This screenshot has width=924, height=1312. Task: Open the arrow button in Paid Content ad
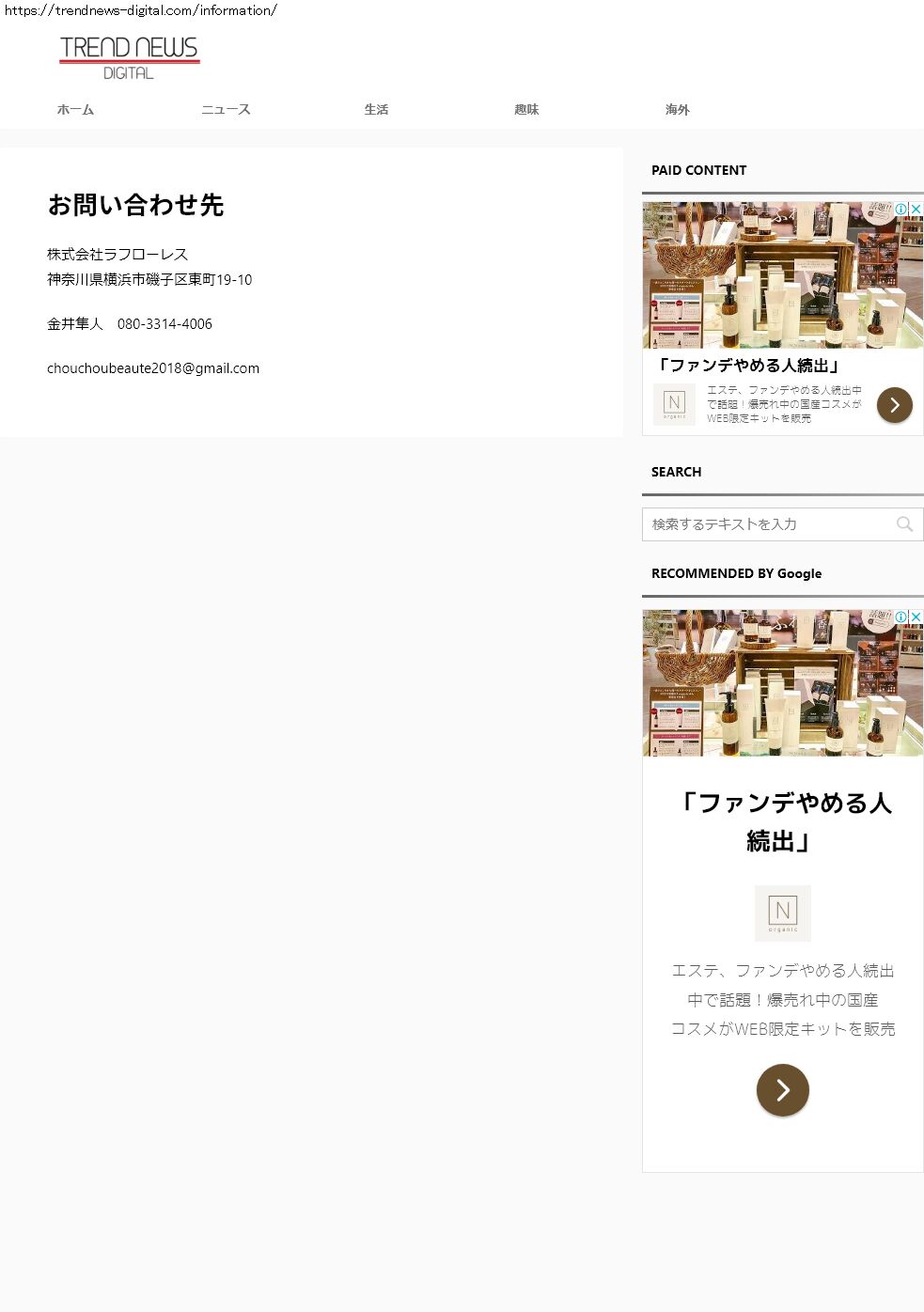click(x=894, y=405)
